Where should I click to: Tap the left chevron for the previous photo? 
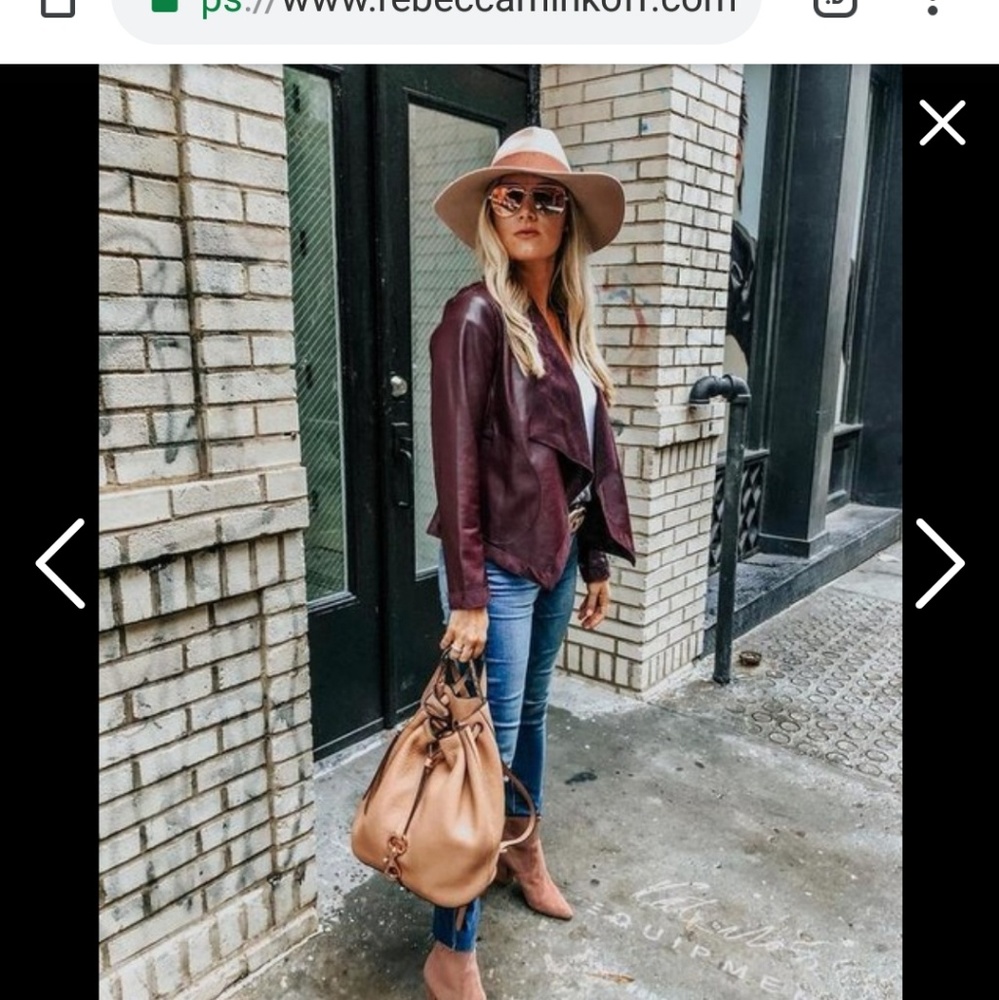60,563
